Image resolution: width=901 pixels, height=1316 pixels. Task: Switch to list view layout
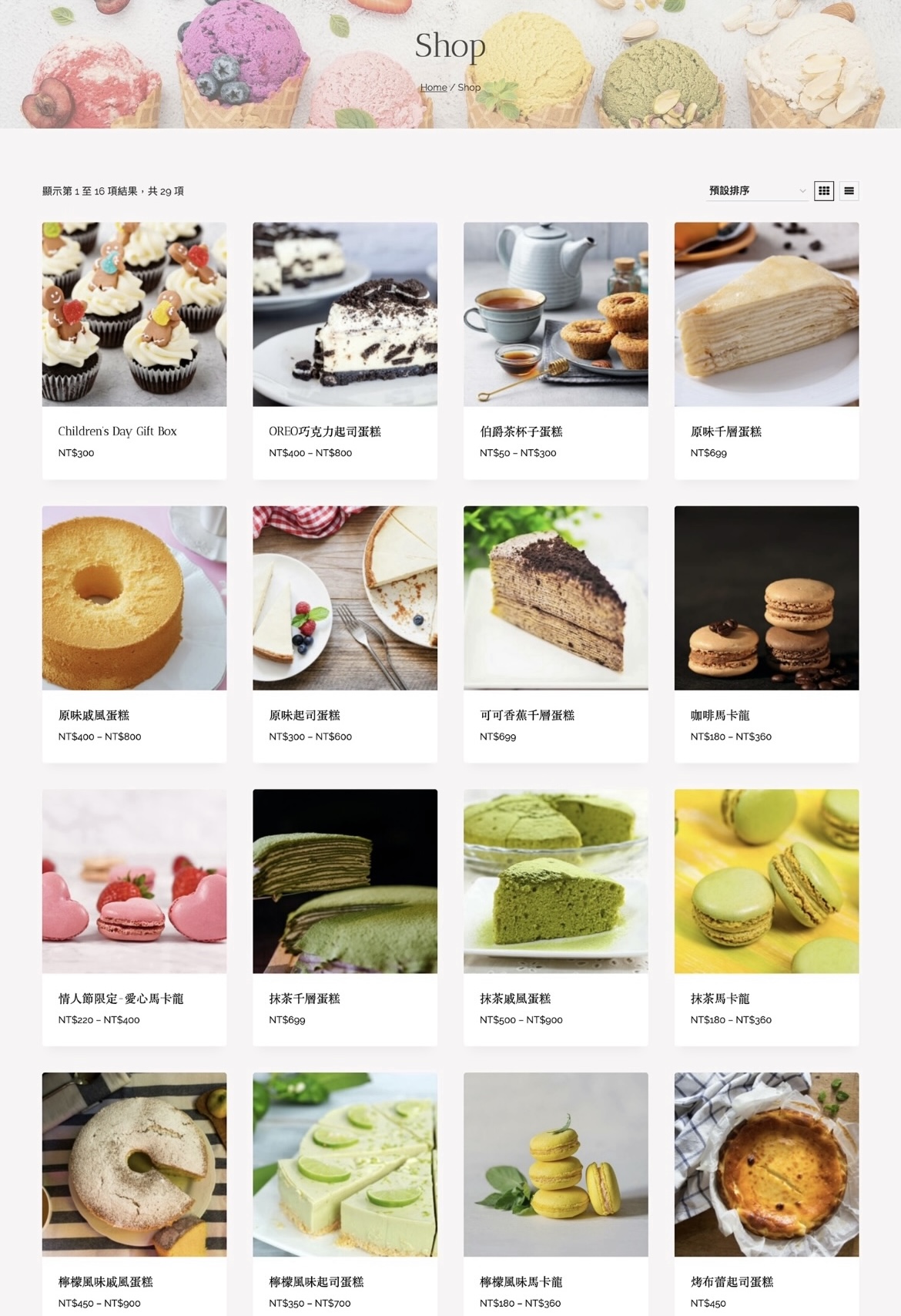click(x=849, y=191)
